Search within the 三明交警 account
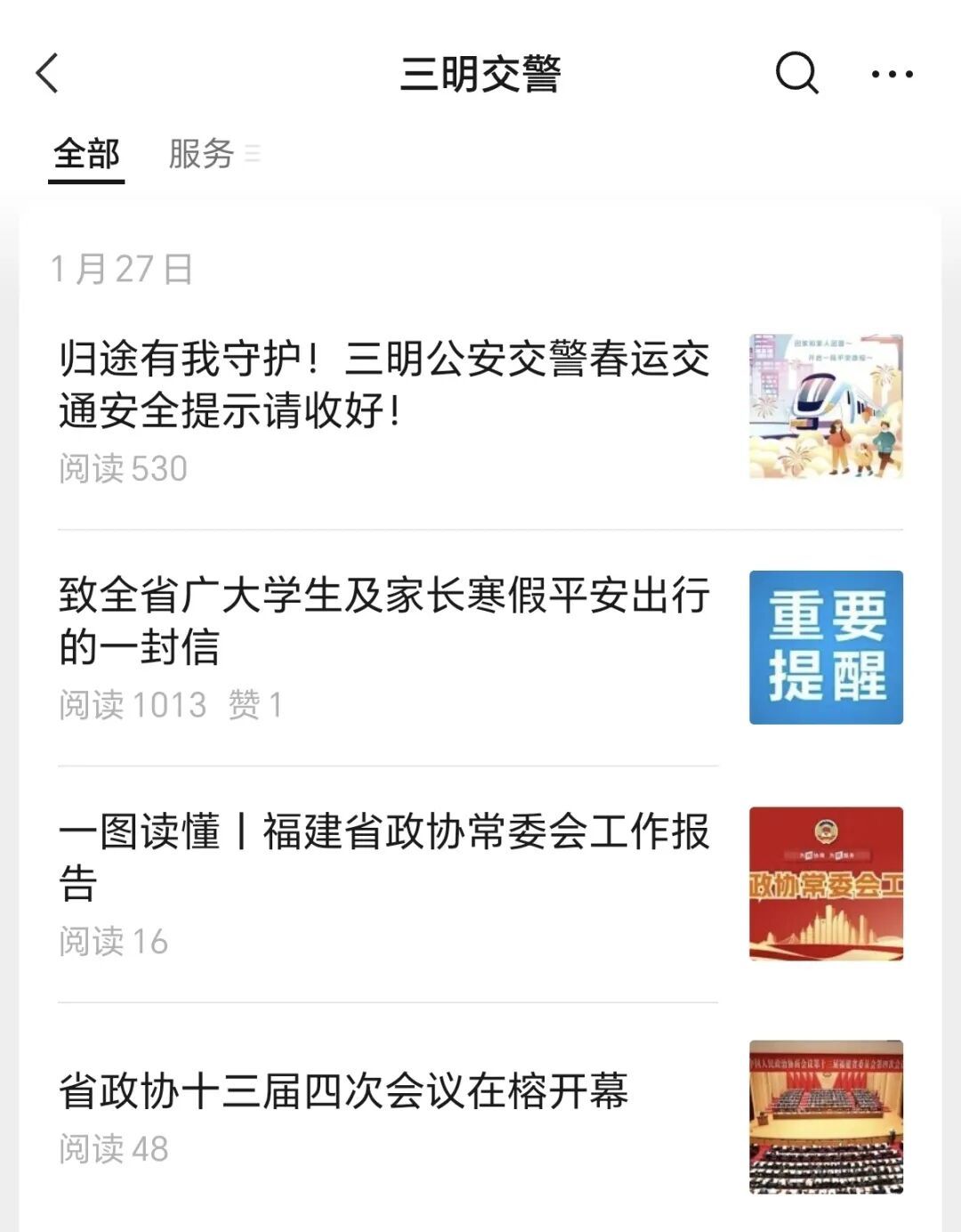 pos(796,73)
